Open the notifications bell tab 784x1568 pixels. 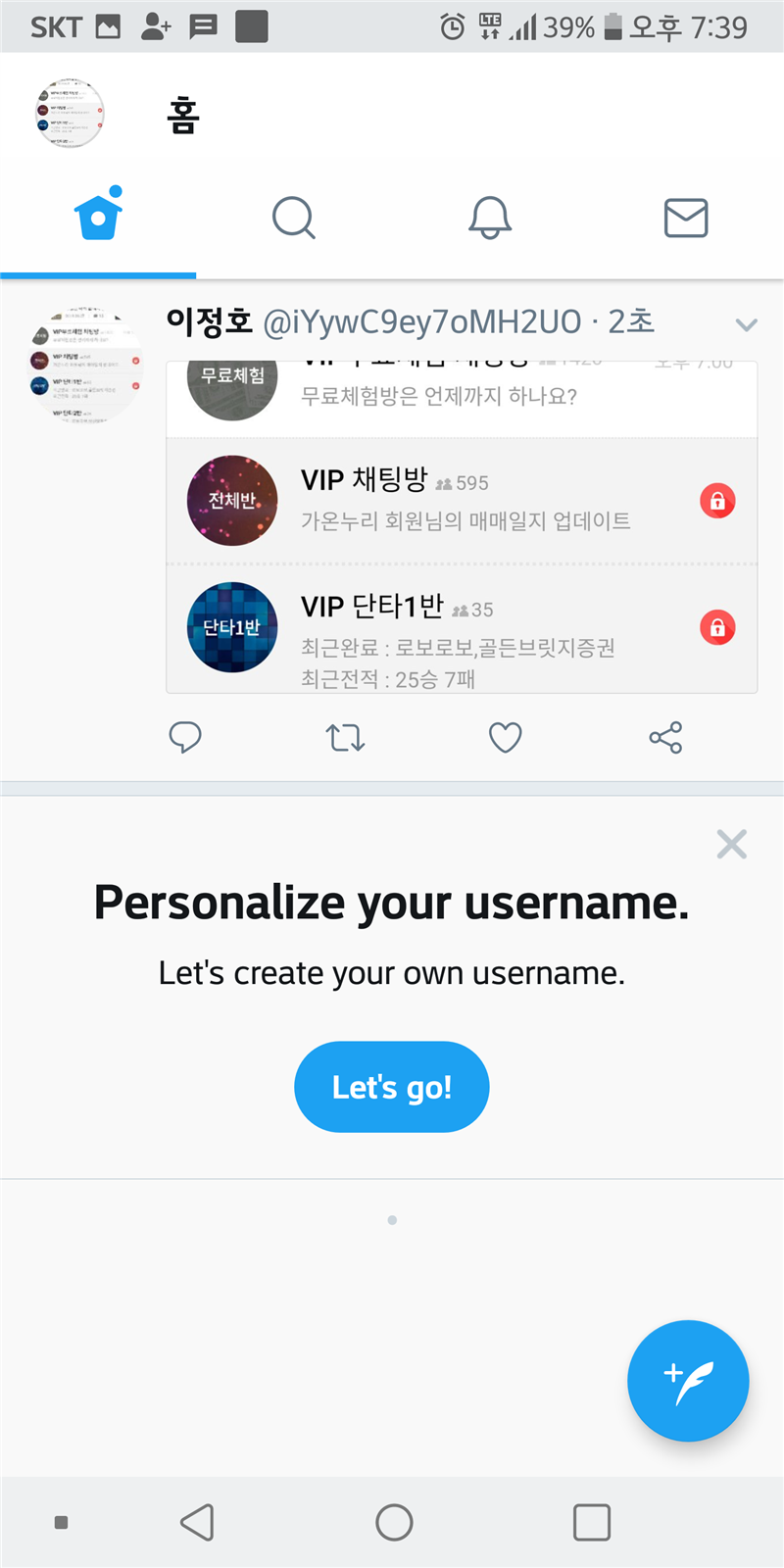tap(490, 217)
